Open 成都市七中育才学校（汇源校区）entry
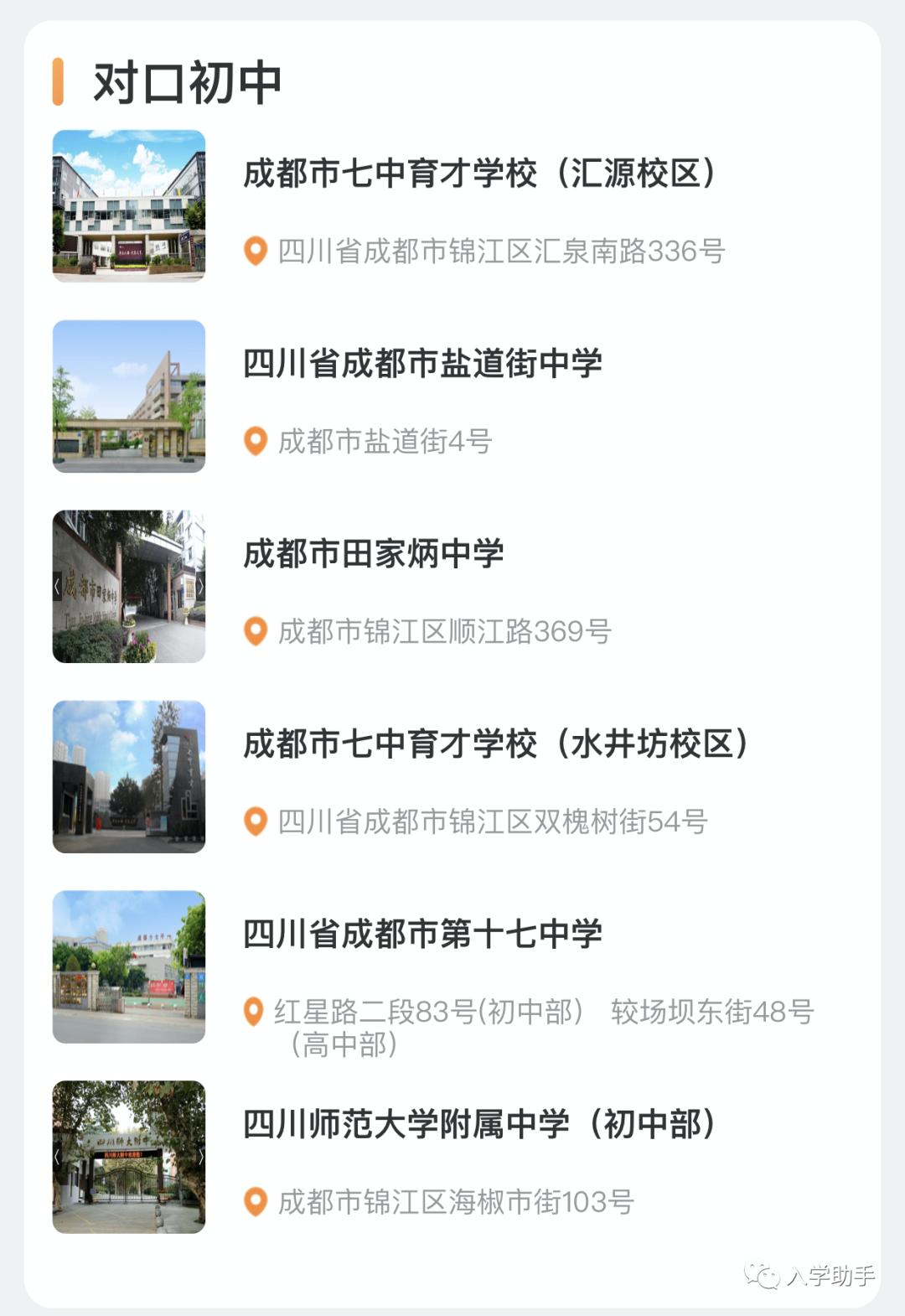 [483, 173]
